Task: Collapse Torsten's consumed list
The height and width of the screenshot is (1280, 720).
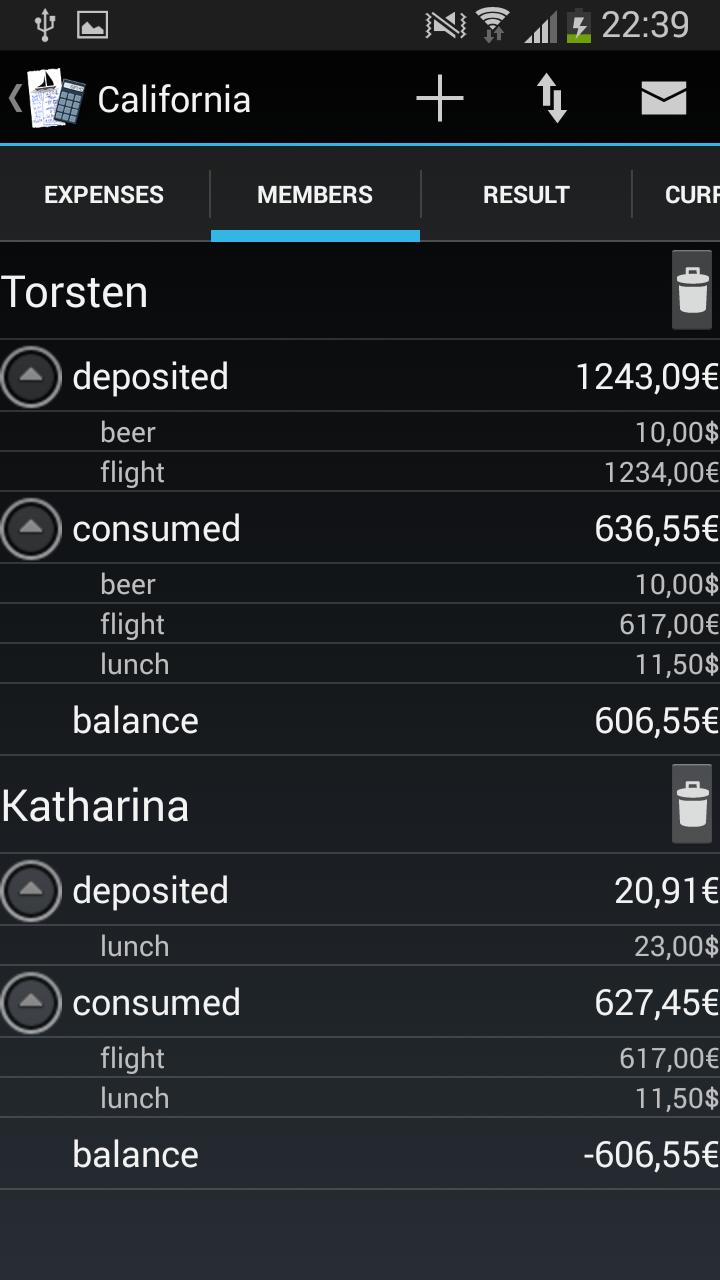Action: point(32,528)
